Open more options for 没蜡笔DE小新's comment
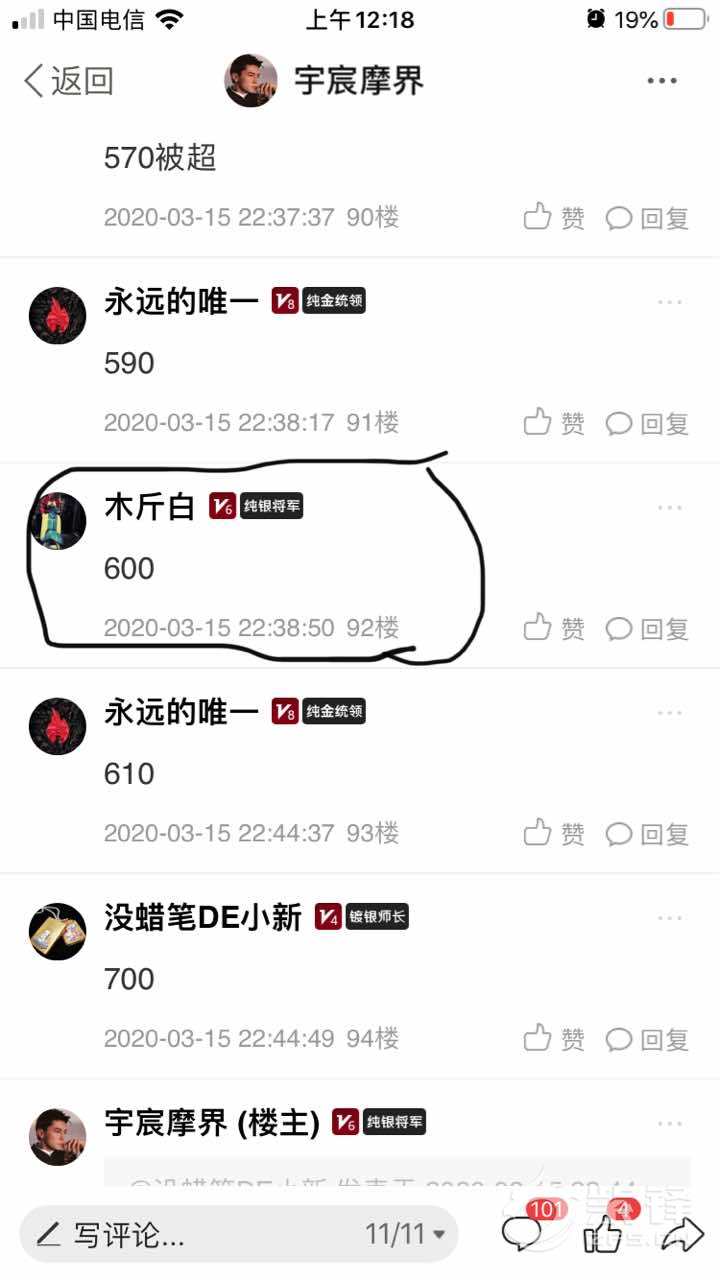720x1280 pixels. [669, 918]
